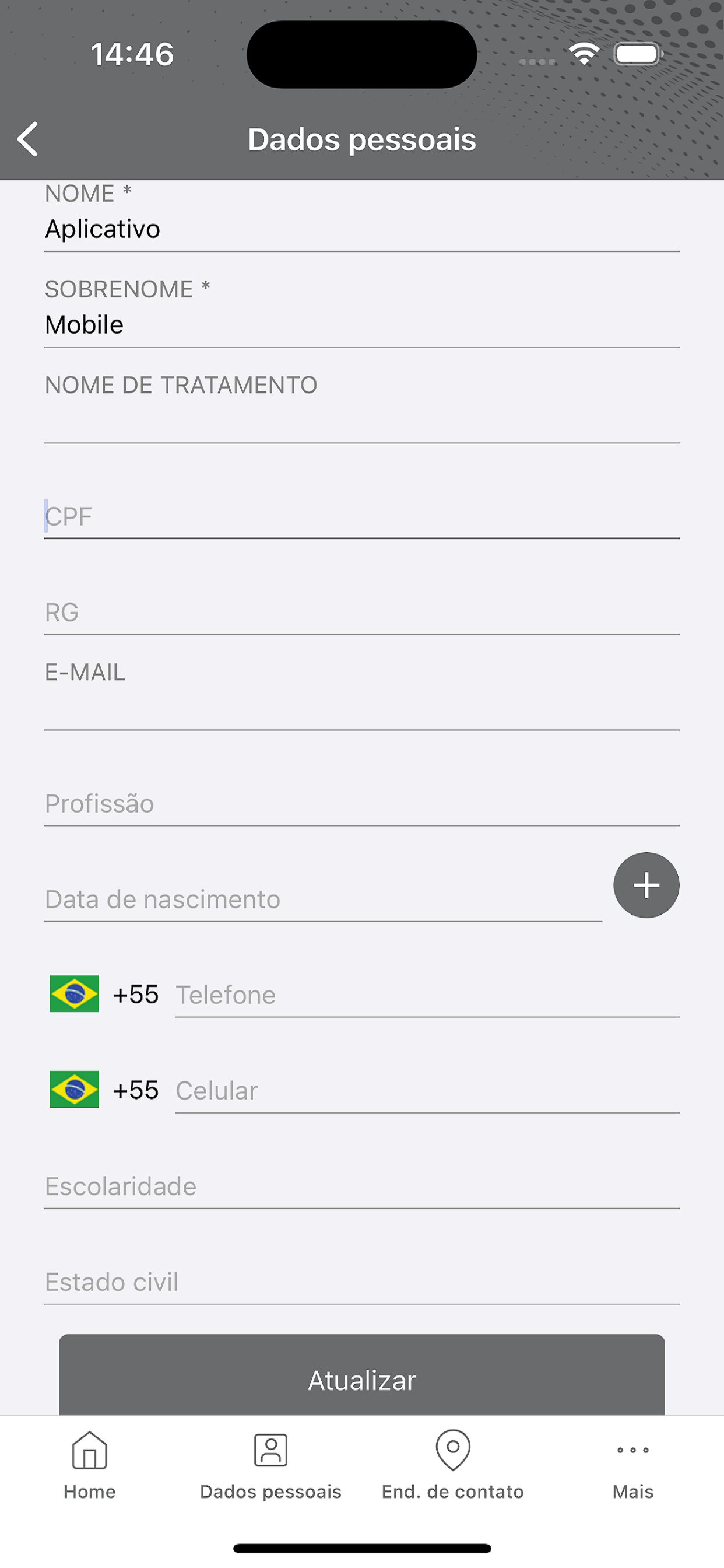Select the RG input field
Viewport: 724px width, 1568px height.
coord(361,612)
